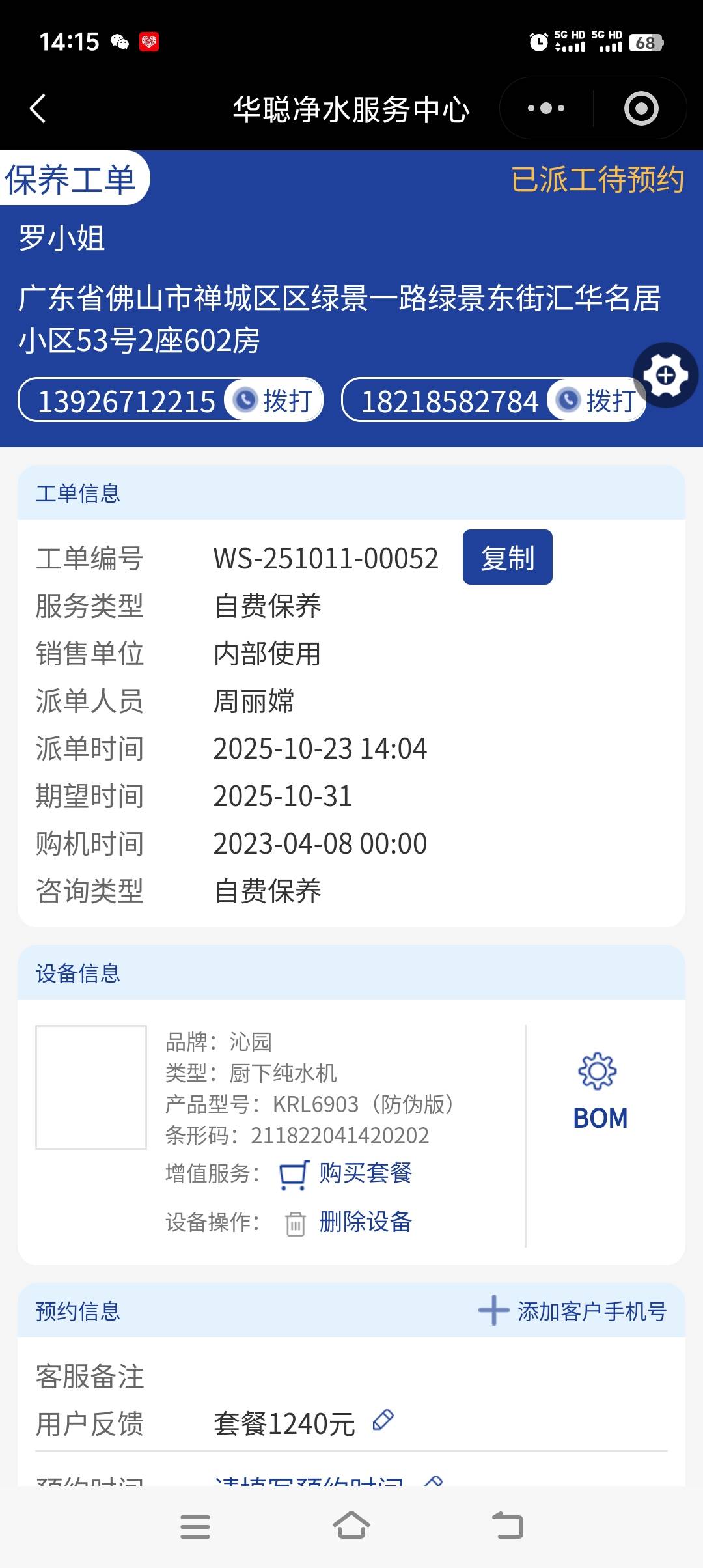Add a customer phone number
This screenshot has width=703, height=1568.
573,1311
